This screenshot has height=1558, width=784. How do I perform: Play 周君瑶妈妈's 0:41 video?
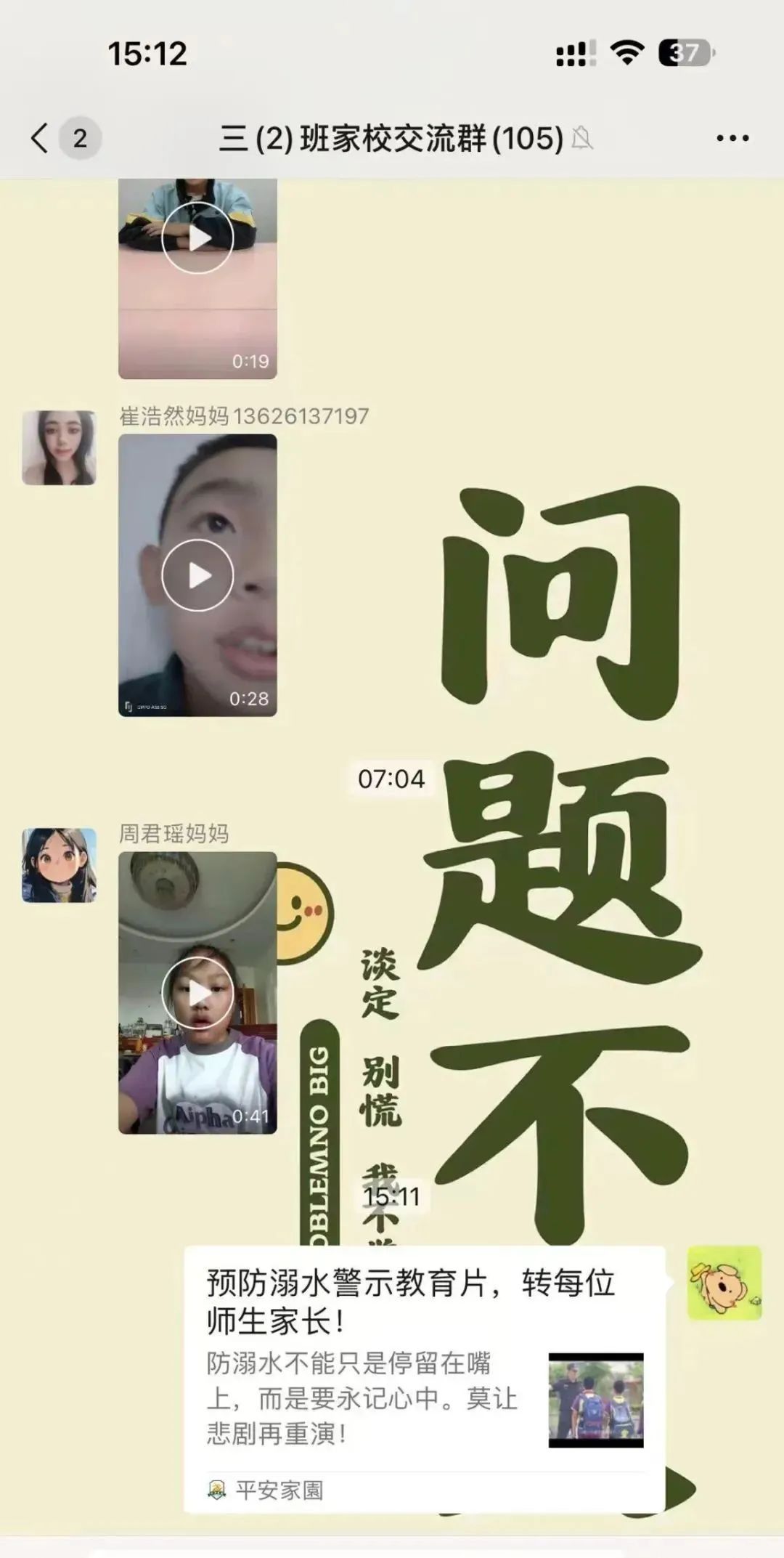click(197, 993)
